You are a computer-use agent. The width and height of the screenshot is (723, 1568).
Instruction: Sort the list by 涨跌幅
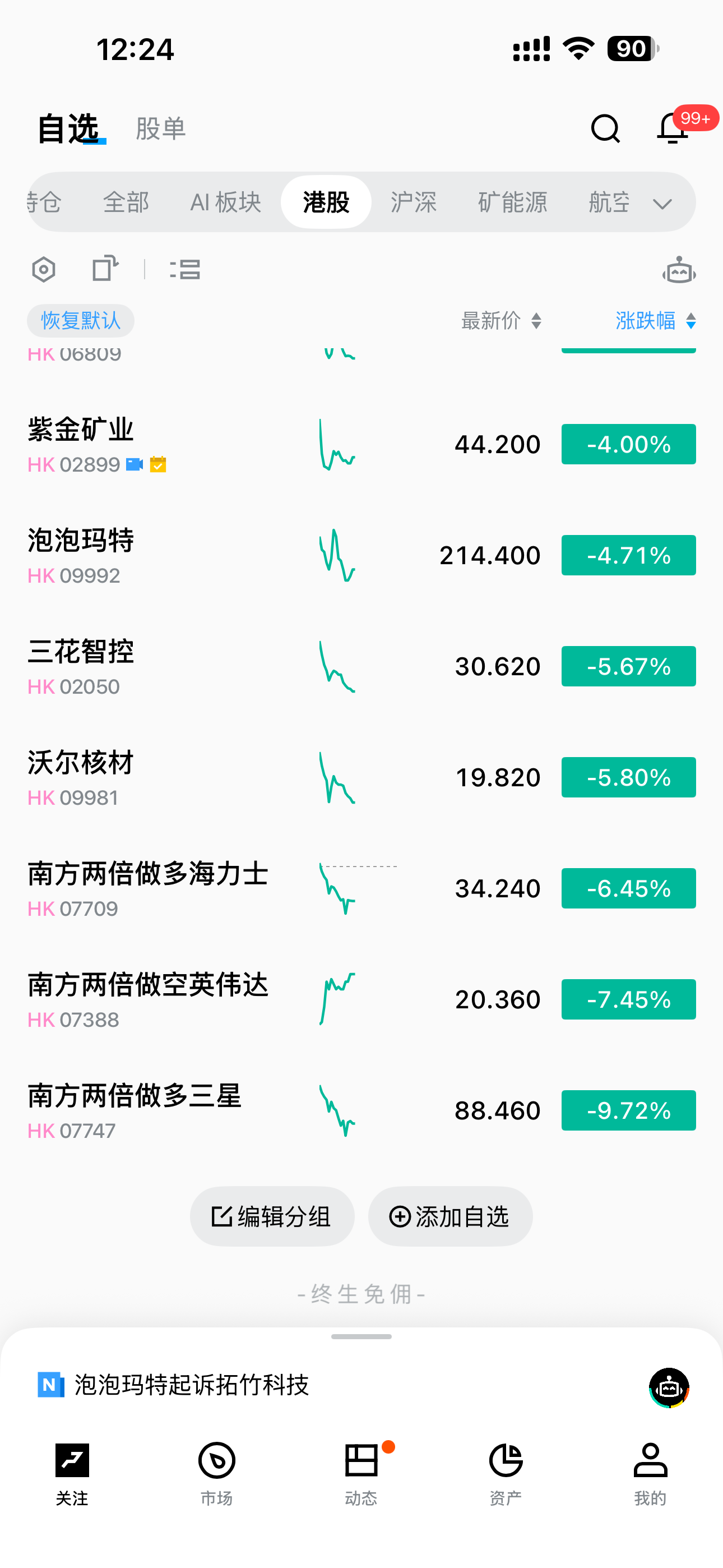coord(654,321)
